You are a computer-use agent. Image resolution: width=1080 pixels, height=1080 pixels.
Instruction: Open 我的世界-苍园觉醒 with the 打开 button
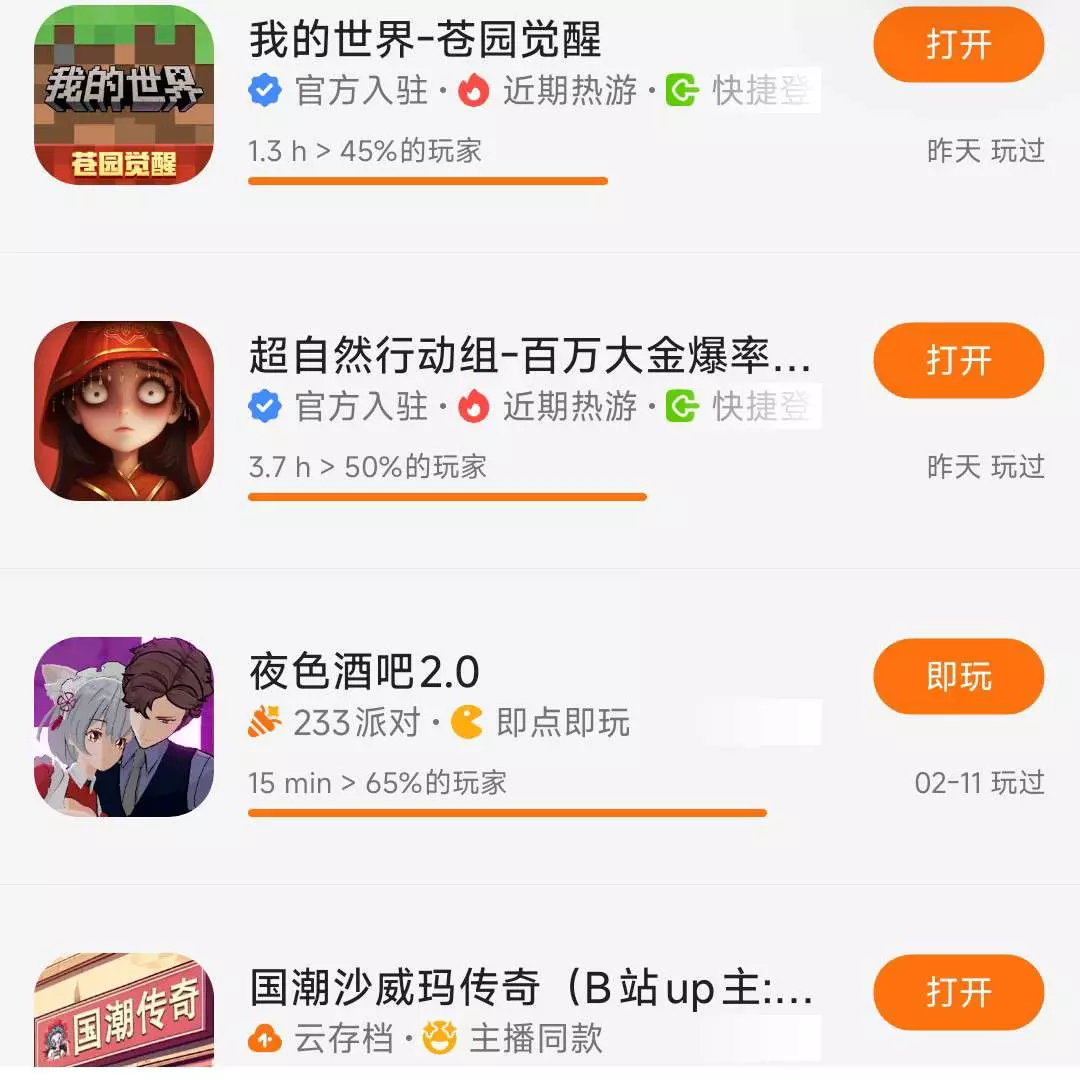click(958, 45)
